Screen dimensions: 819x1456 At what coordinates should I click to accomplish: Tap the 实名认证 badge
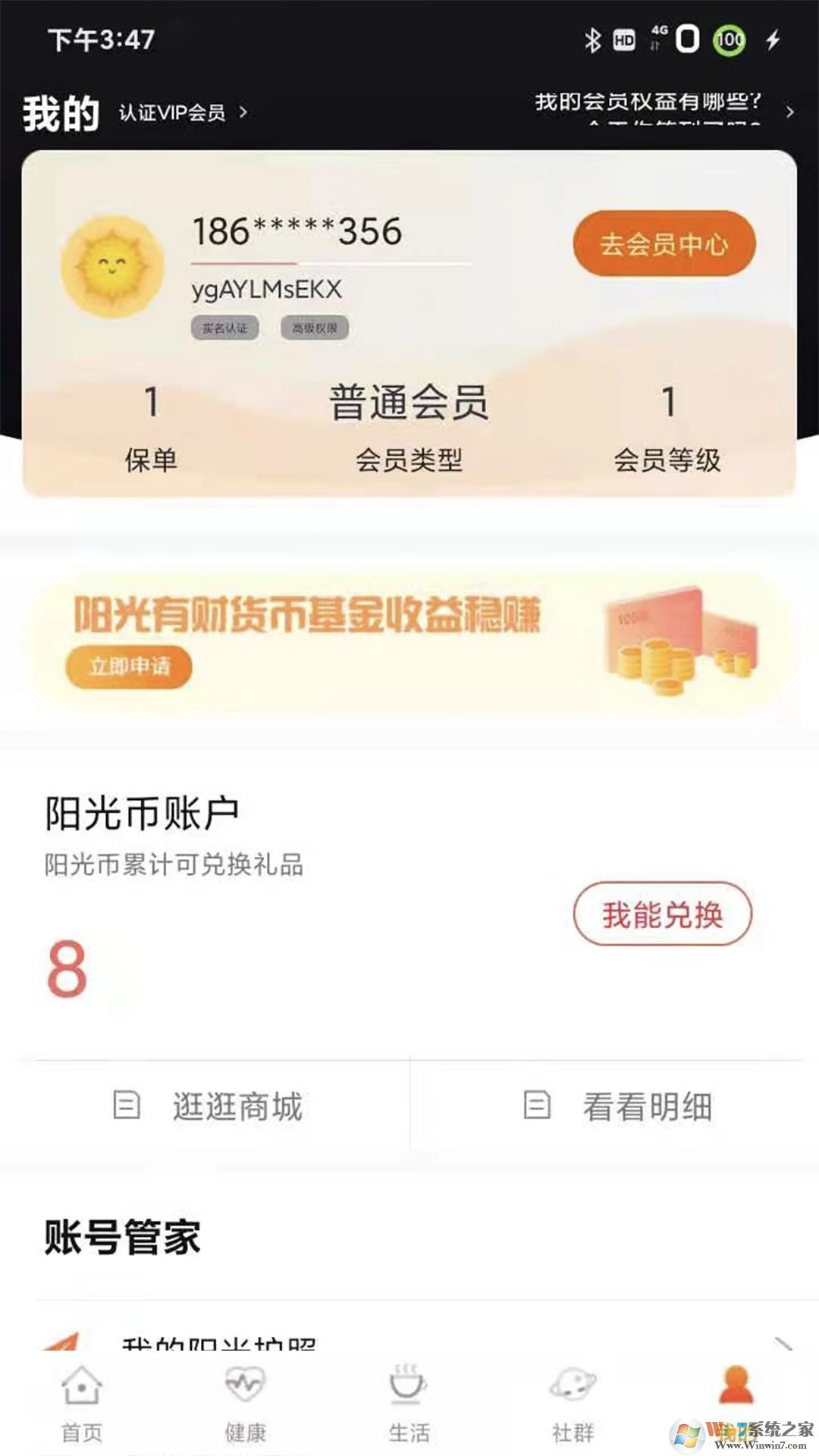(224, 328)
